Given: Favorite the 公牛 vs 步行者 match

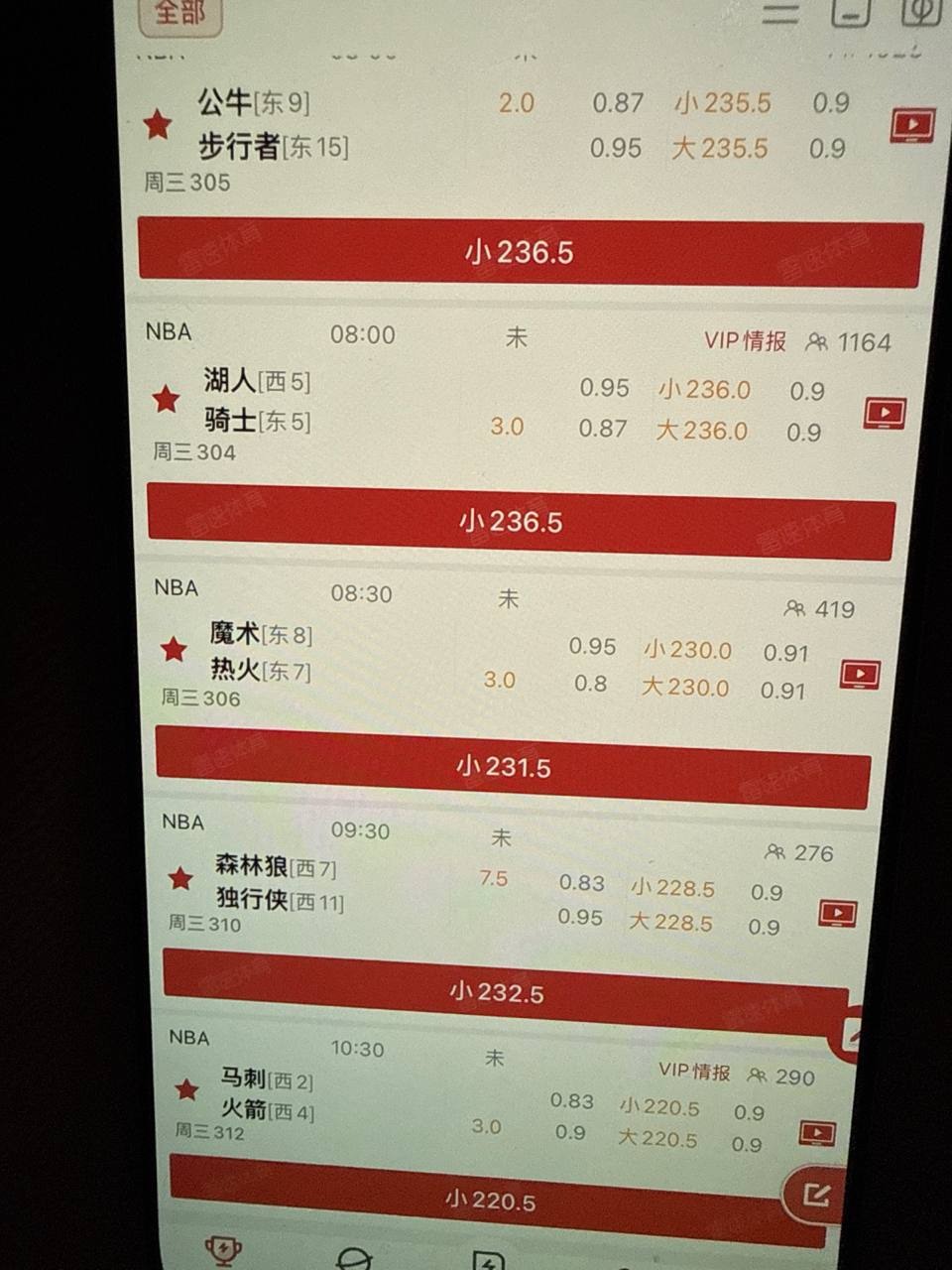Looking at the screenshot, I should click(158, 124).
